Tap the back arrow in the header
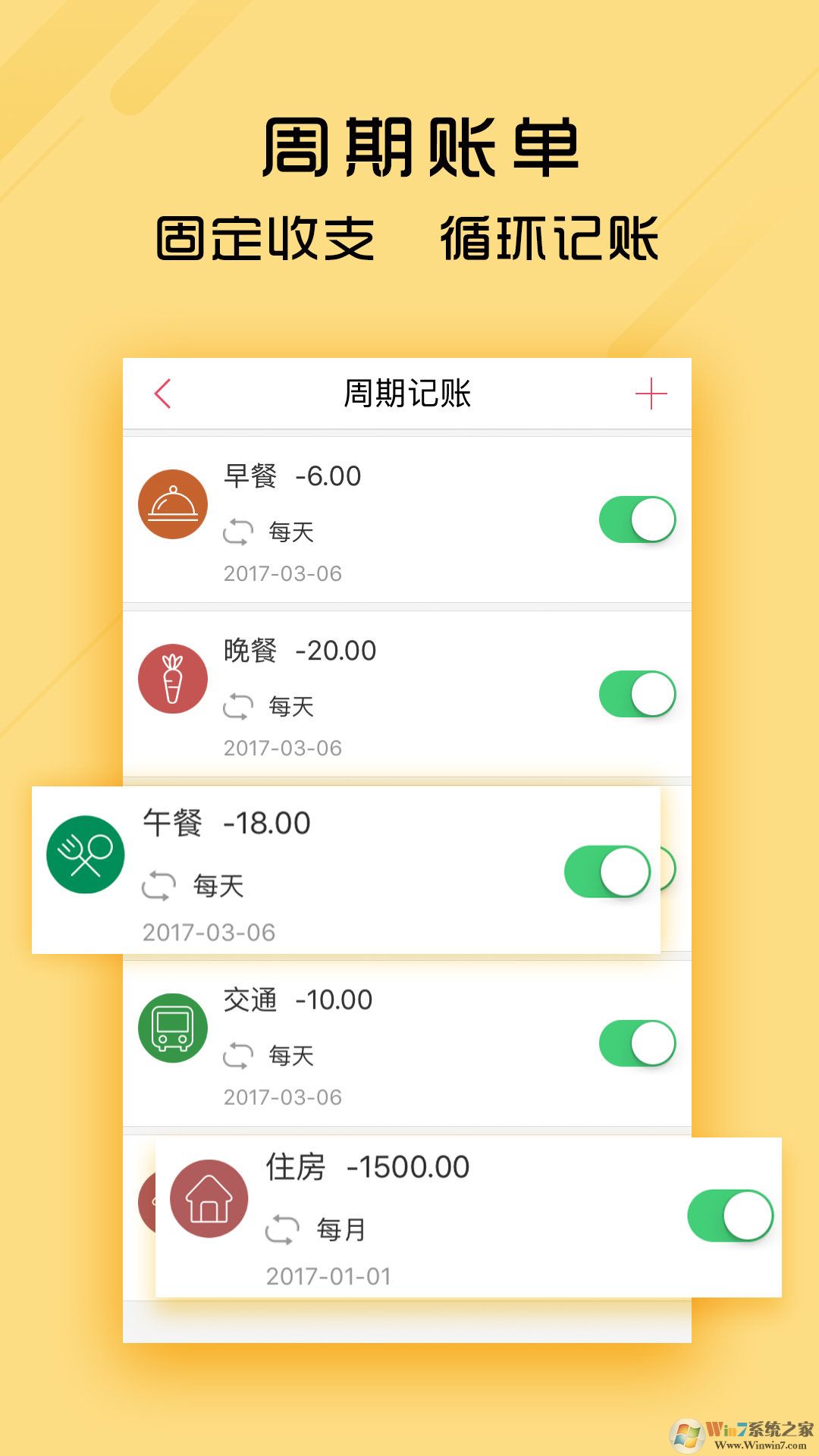The image size is (819, 1456). (x=163, y=394)
